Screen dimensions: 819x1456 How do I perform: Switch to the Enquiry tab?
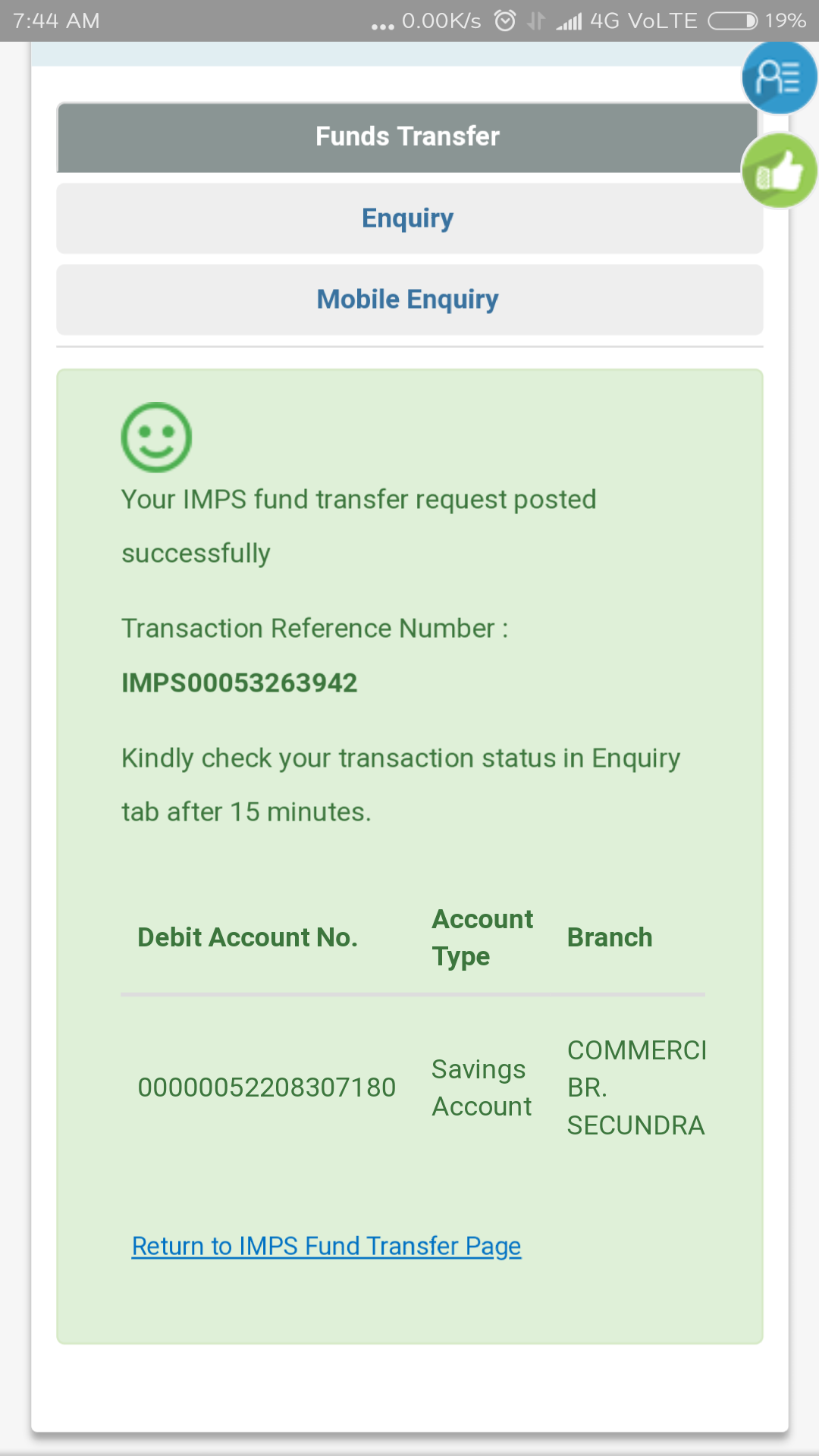(x=409, y=218)
